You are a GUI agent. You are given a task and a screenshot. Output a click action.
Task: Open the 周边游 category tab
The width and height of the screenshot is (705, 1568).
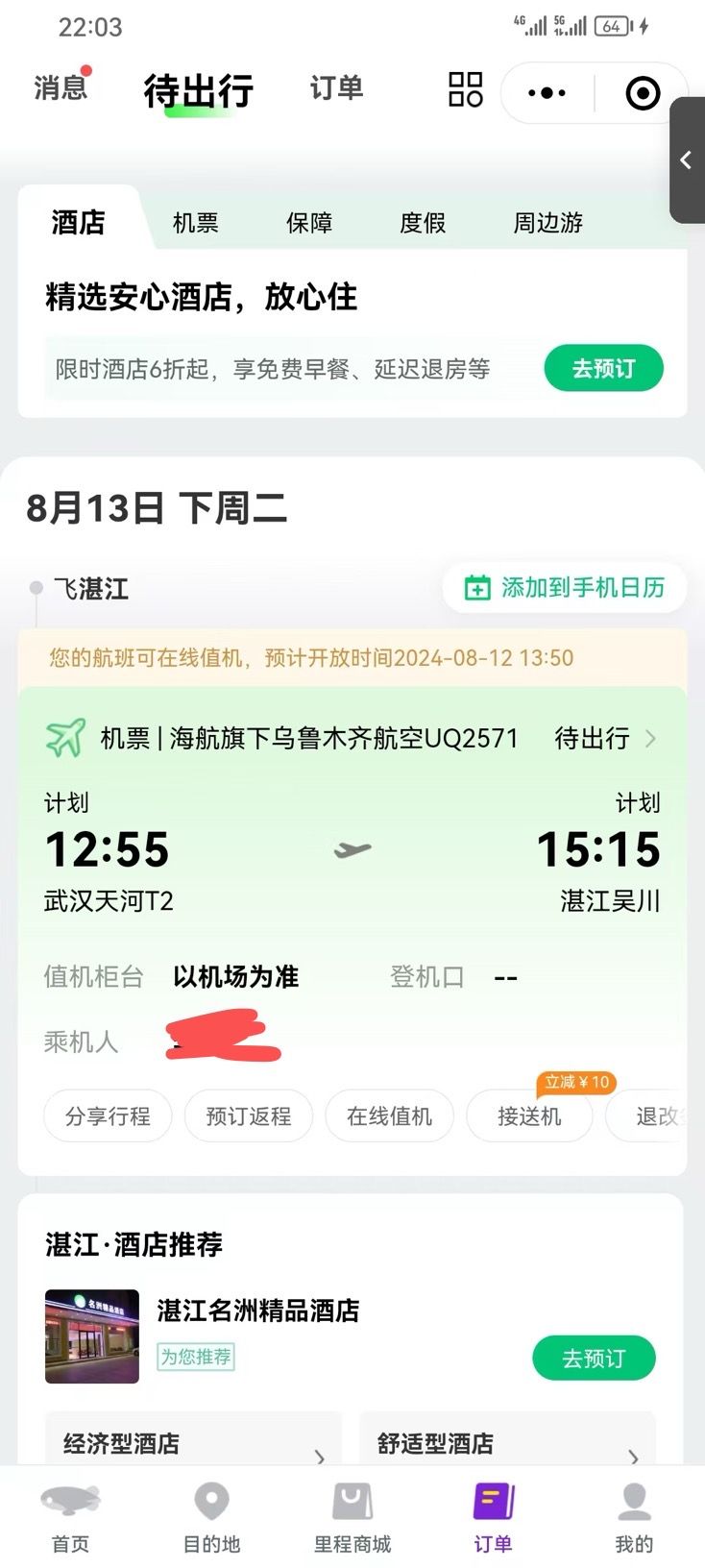(547, 223)
